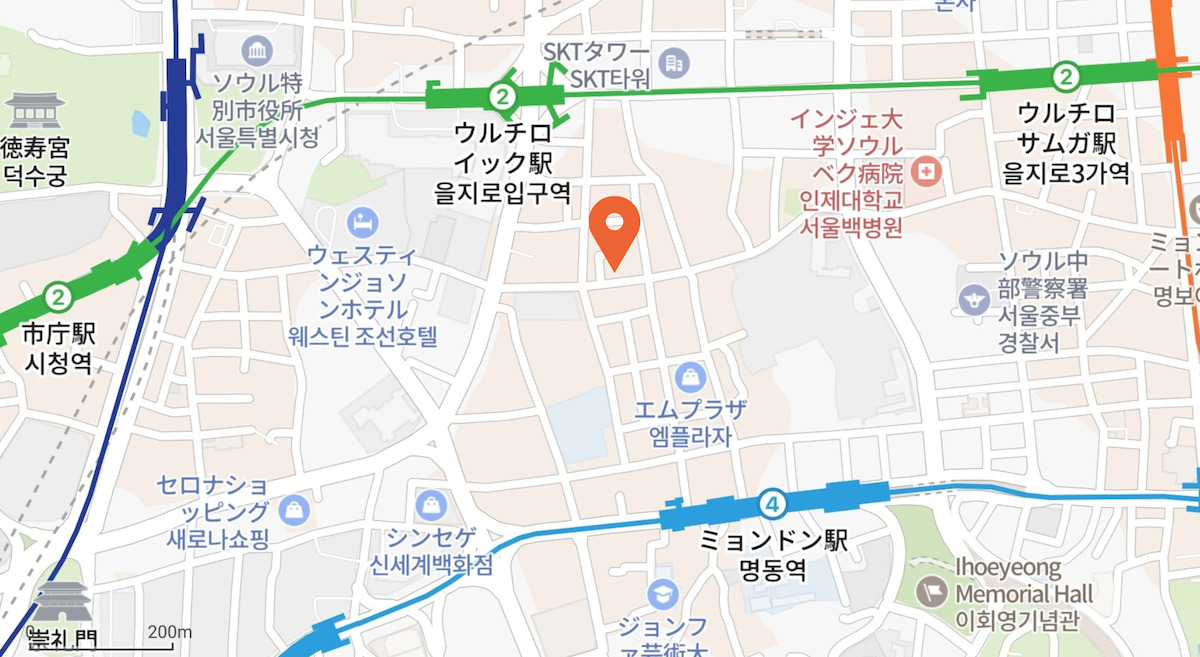This screenshot has width=1200, height=657.
Task: Select the City Hall station line 2 marker
Action: click(58, 297)
